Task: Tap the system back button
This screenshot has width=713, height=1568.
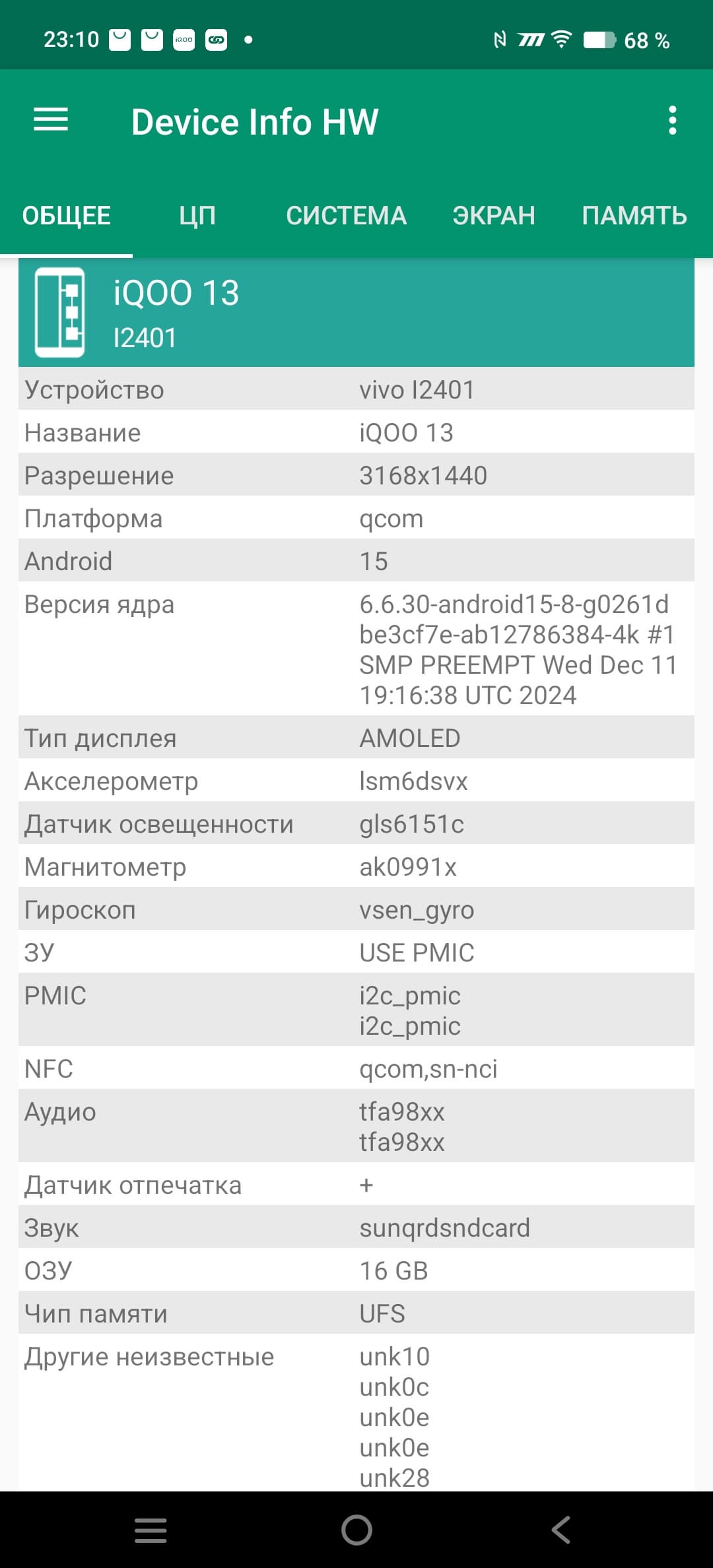Action: (x=561, y=1529)
